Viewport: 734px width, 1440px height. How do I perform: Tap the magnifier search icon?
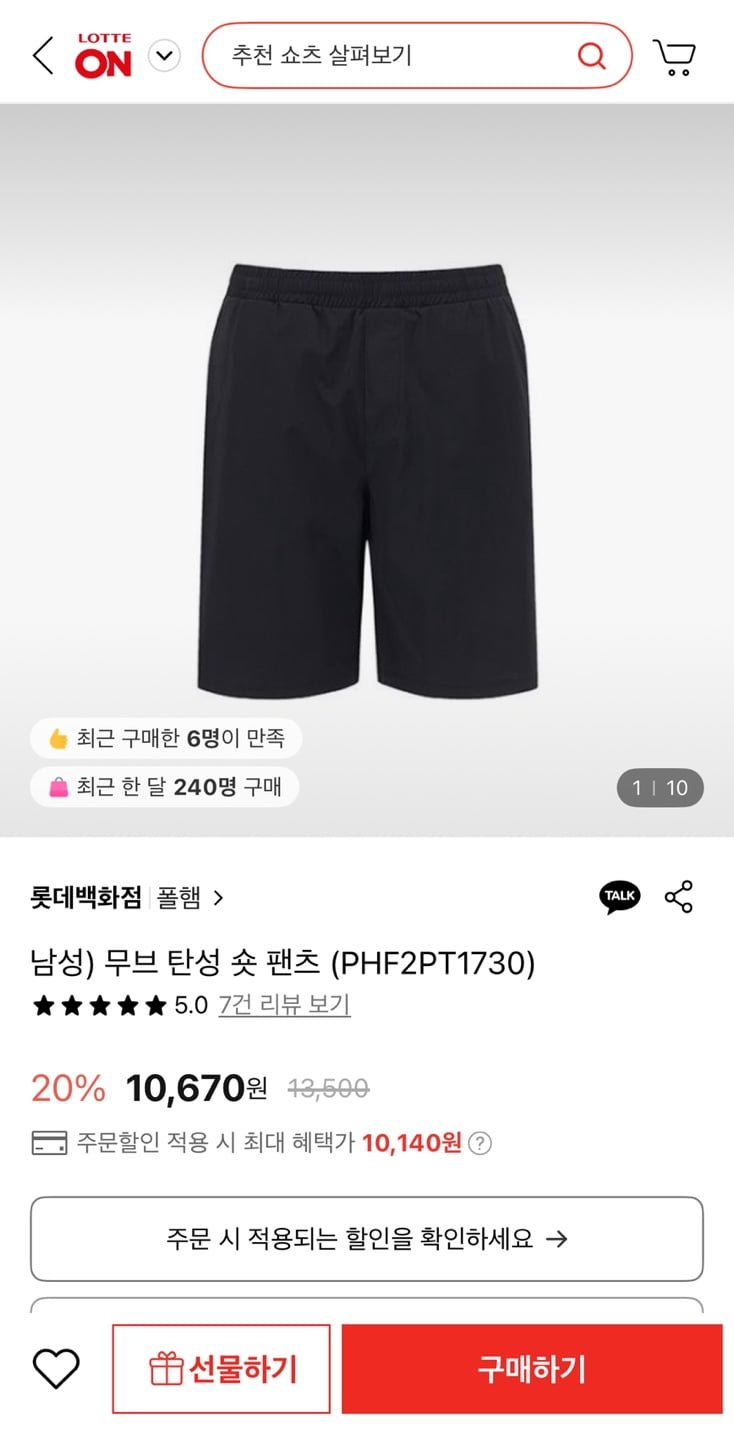592,56
